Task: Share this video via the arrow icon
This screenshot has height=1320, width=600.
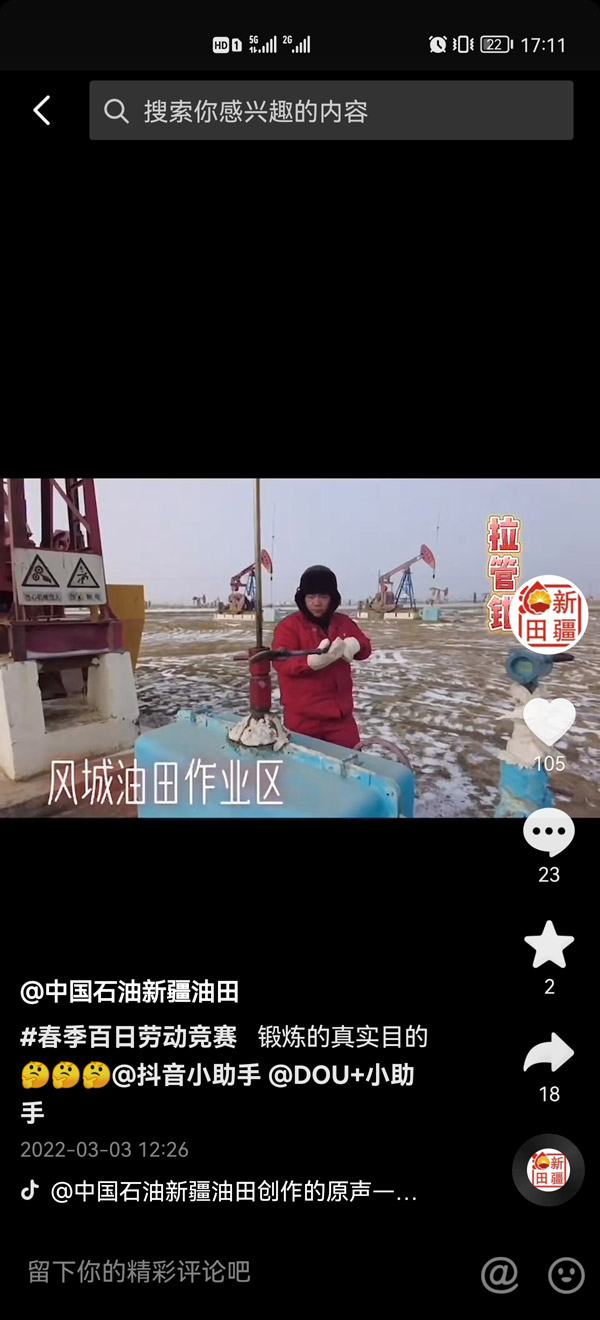Action: point(549,1054)
